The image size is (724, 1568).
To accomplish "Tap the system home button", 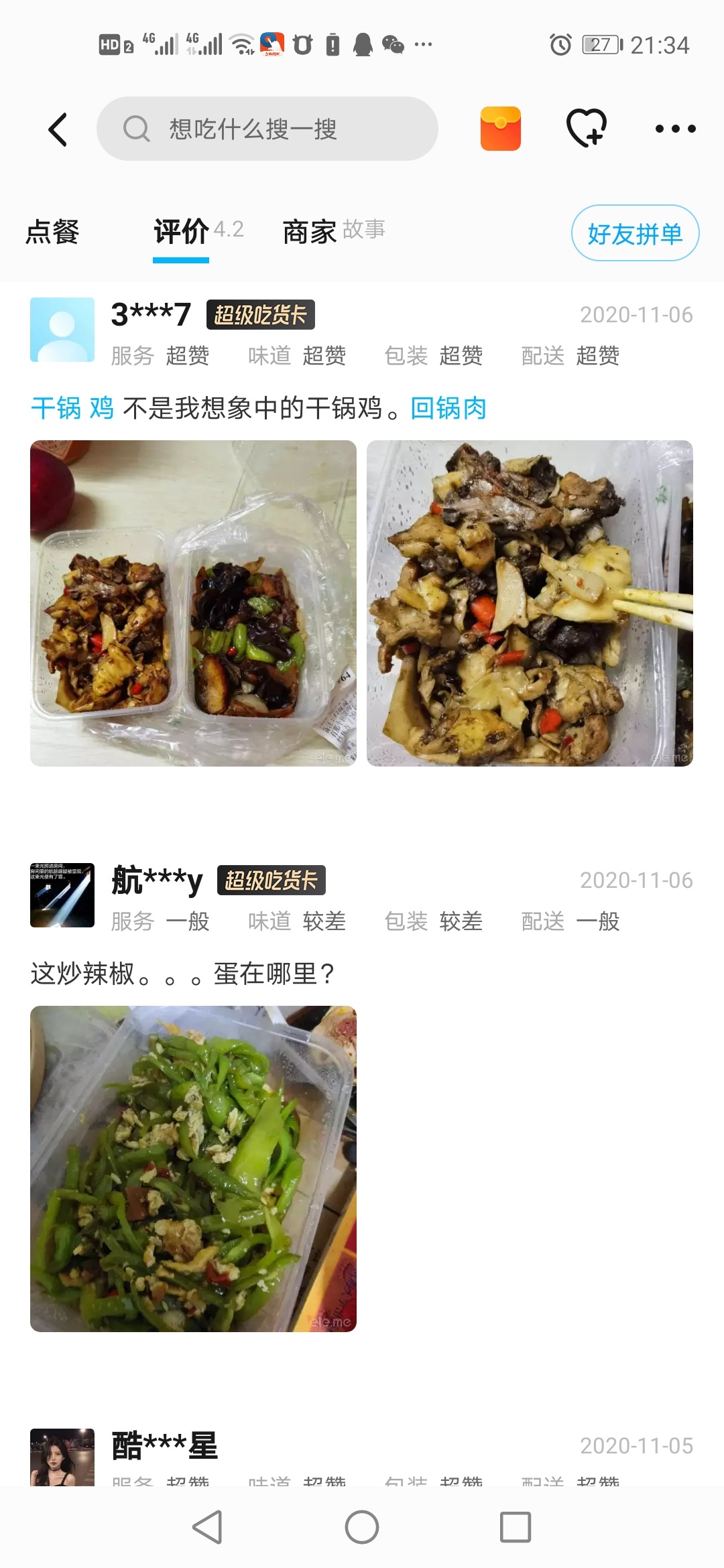I will 362,1527.
